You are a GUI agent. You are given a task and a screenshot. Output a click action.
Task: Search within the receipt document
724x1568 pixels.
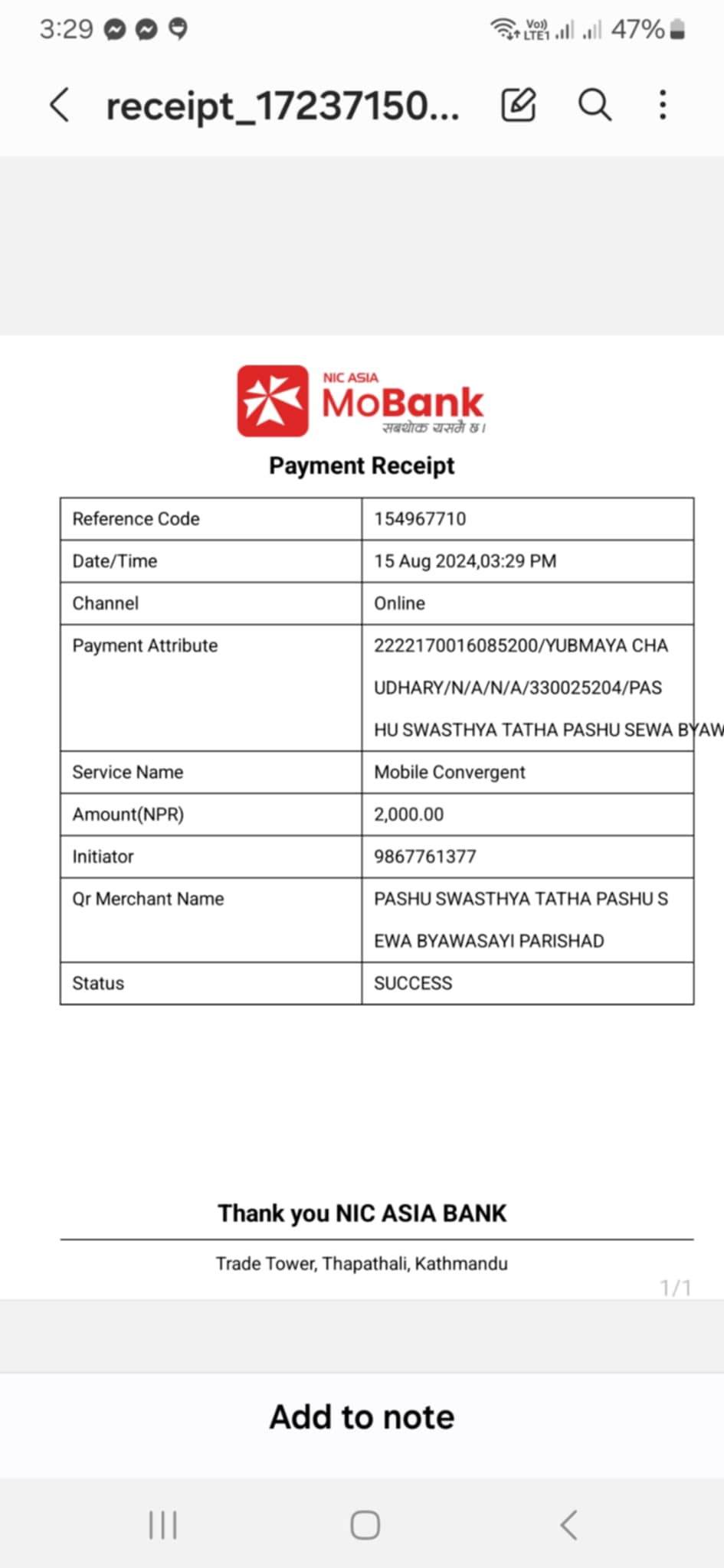(x=595, y=105)
